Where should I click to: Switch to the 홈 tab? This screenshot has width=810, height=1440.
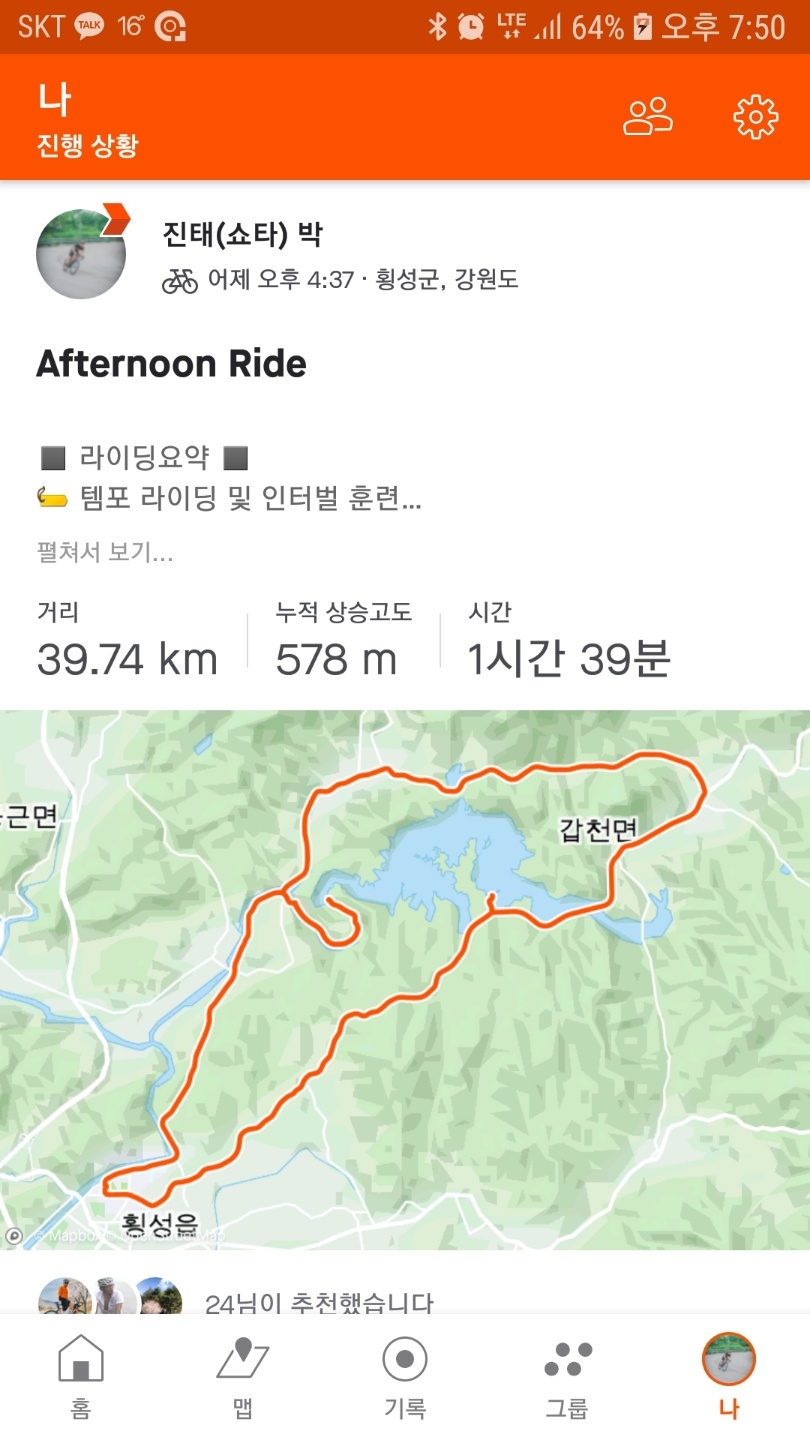click(x=81, y=1377)
